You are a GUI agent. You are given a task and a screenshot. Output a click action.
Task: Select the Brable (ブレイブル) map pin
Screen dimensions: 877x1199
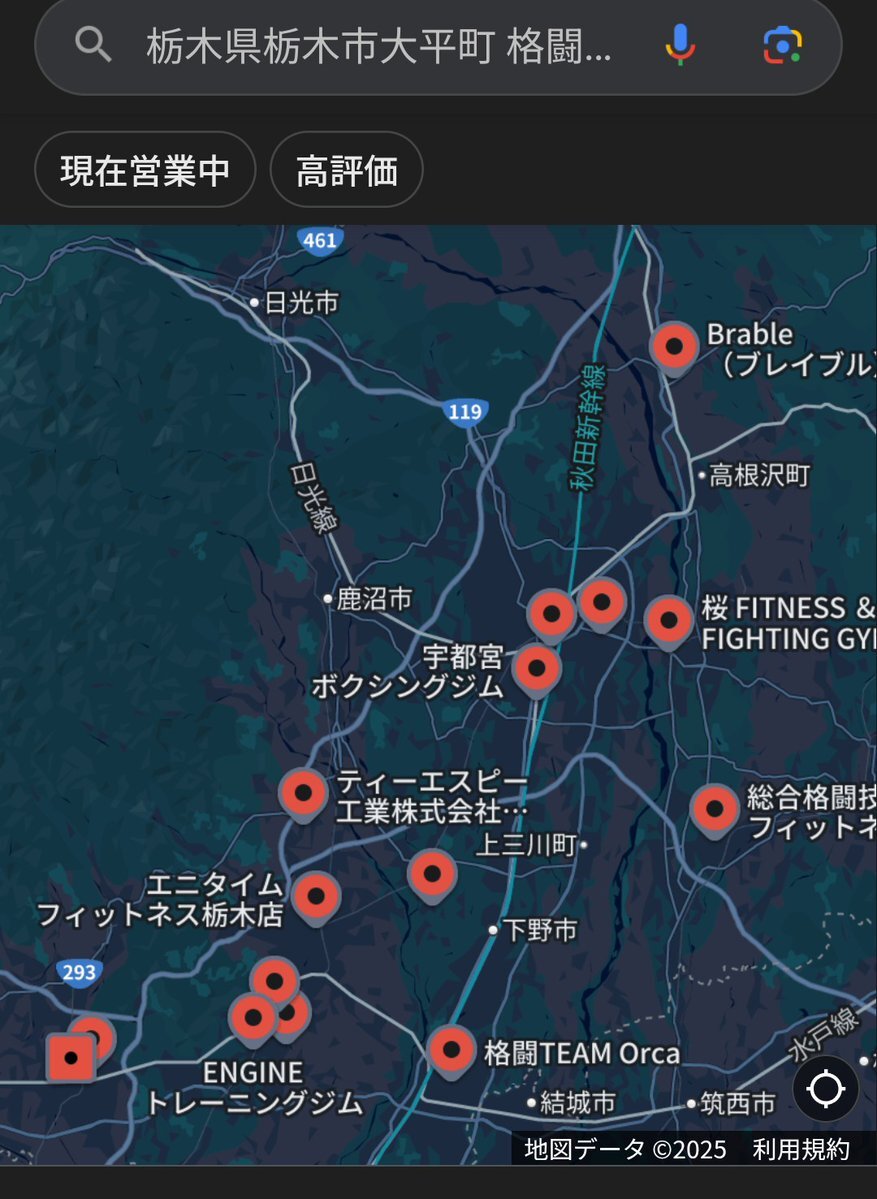coord(674,347)
